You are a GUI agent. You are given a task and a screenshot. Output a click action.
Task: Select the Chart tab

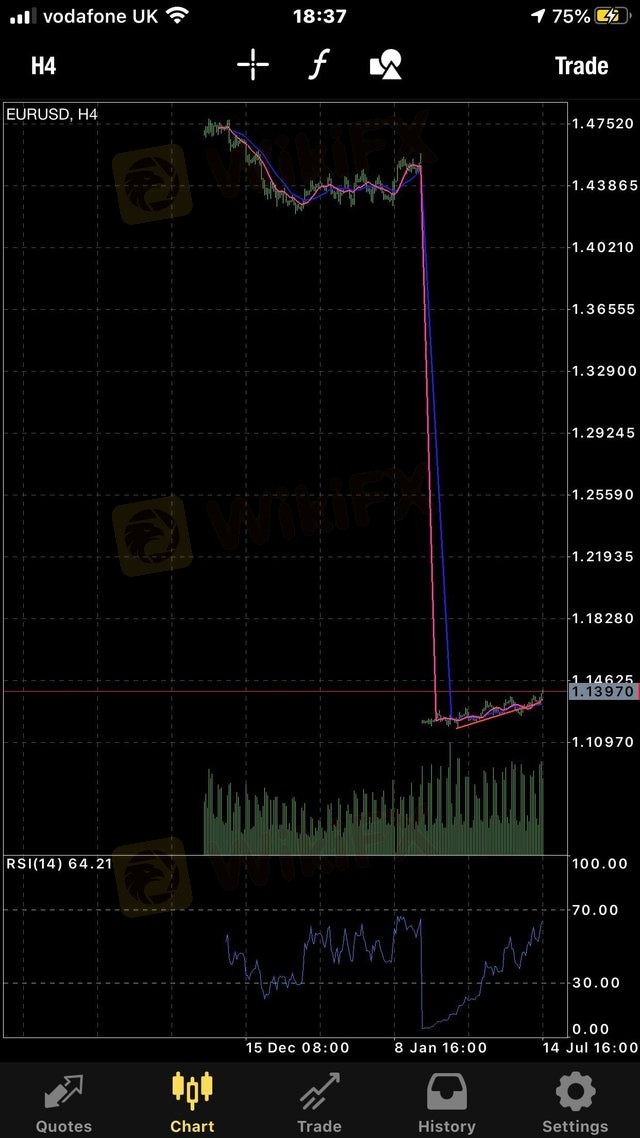click(x=192, y=1102)
